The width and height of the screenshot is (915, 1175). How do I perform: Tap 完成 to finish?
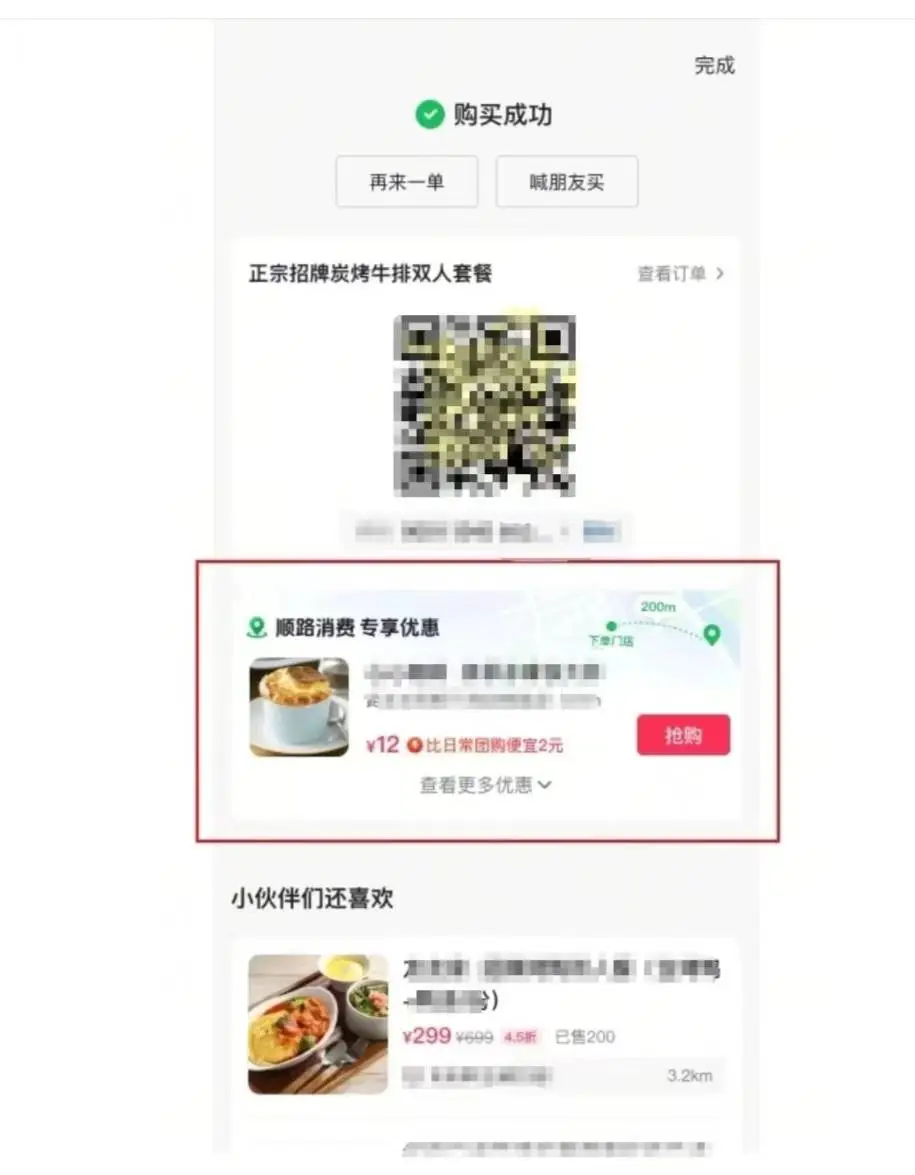714,66
